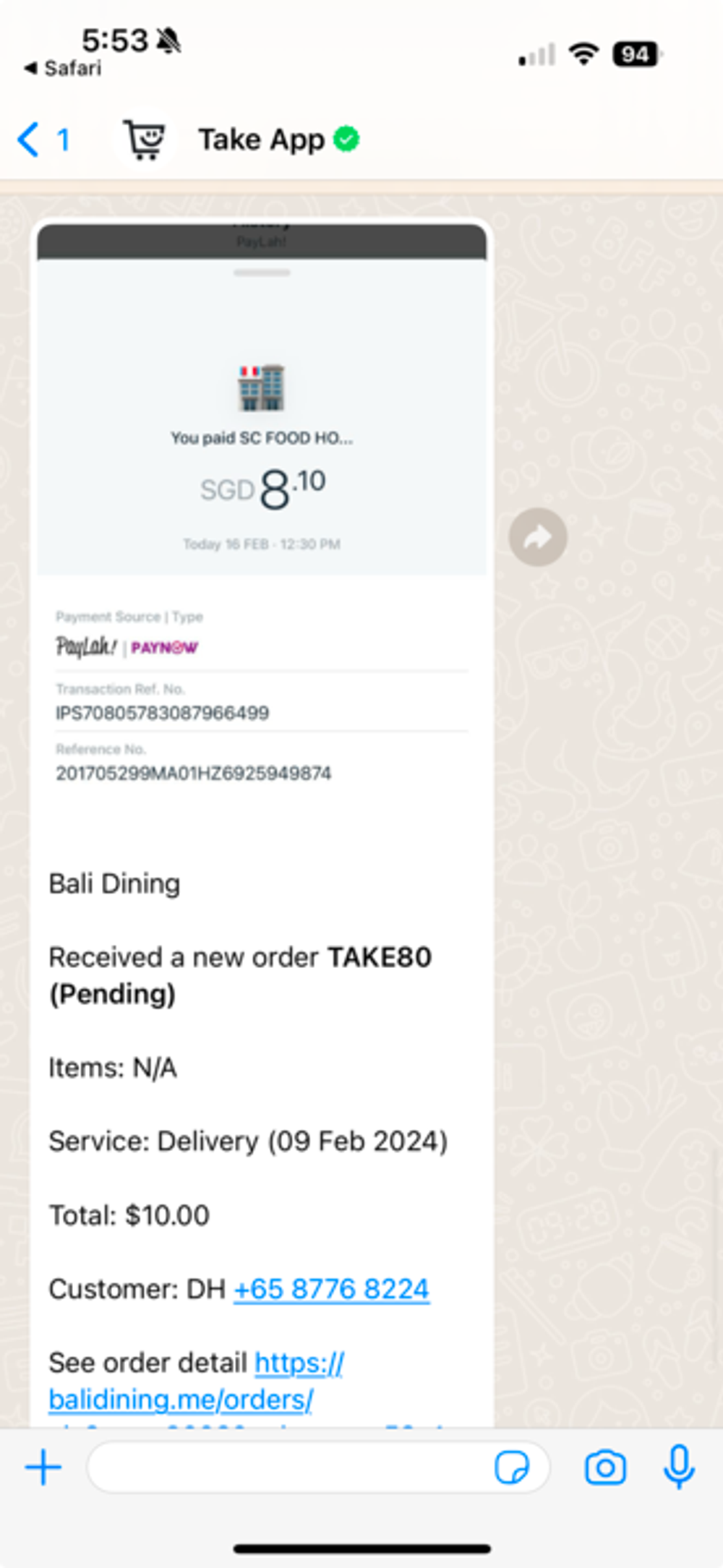Focus the message text field
Viewport: 723px width, 1568px height.
[289, 1468]
